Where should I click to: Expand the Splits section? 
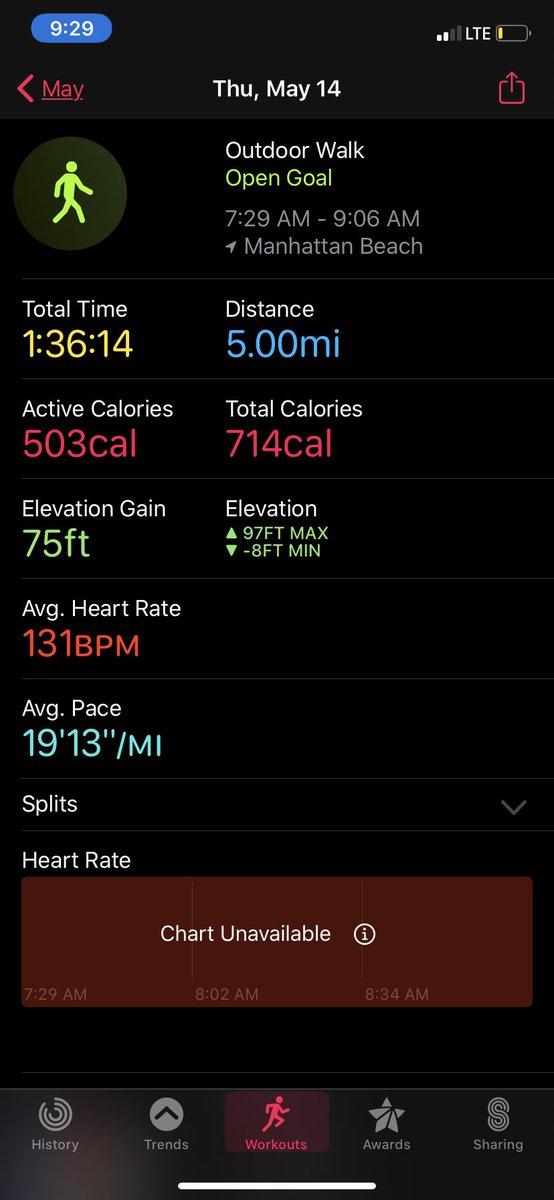(277, 805)
